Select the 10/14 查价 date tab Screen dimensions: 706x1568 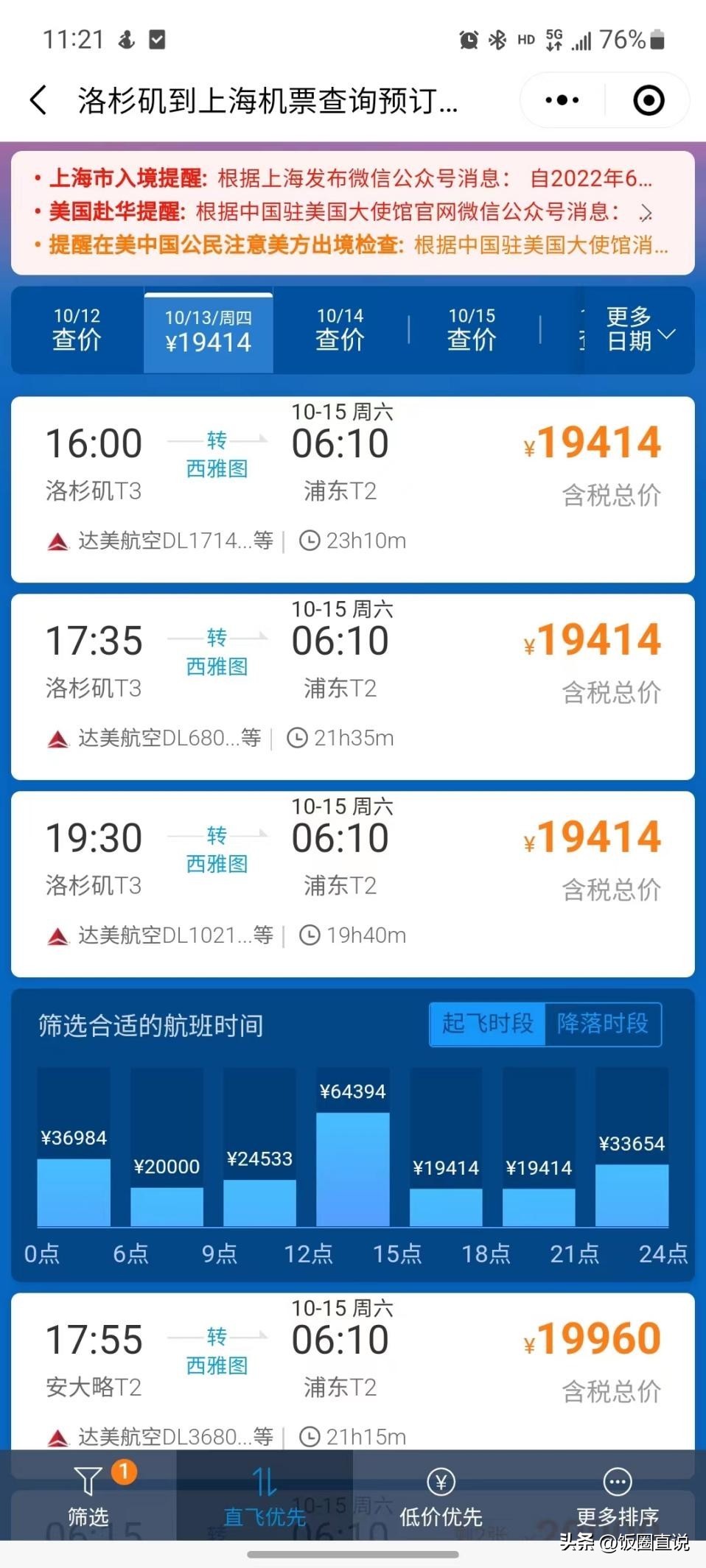339,329
